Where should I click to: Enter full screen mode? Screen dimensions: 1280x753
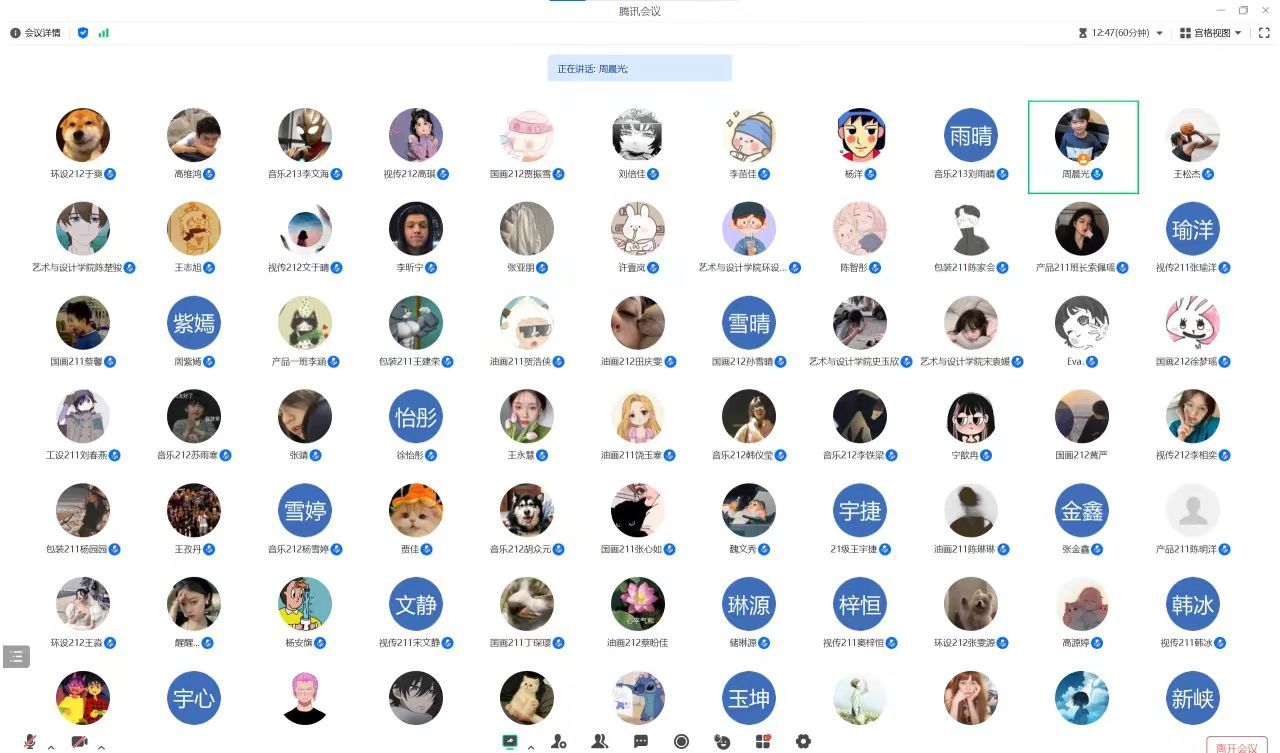coord(1264,33)
